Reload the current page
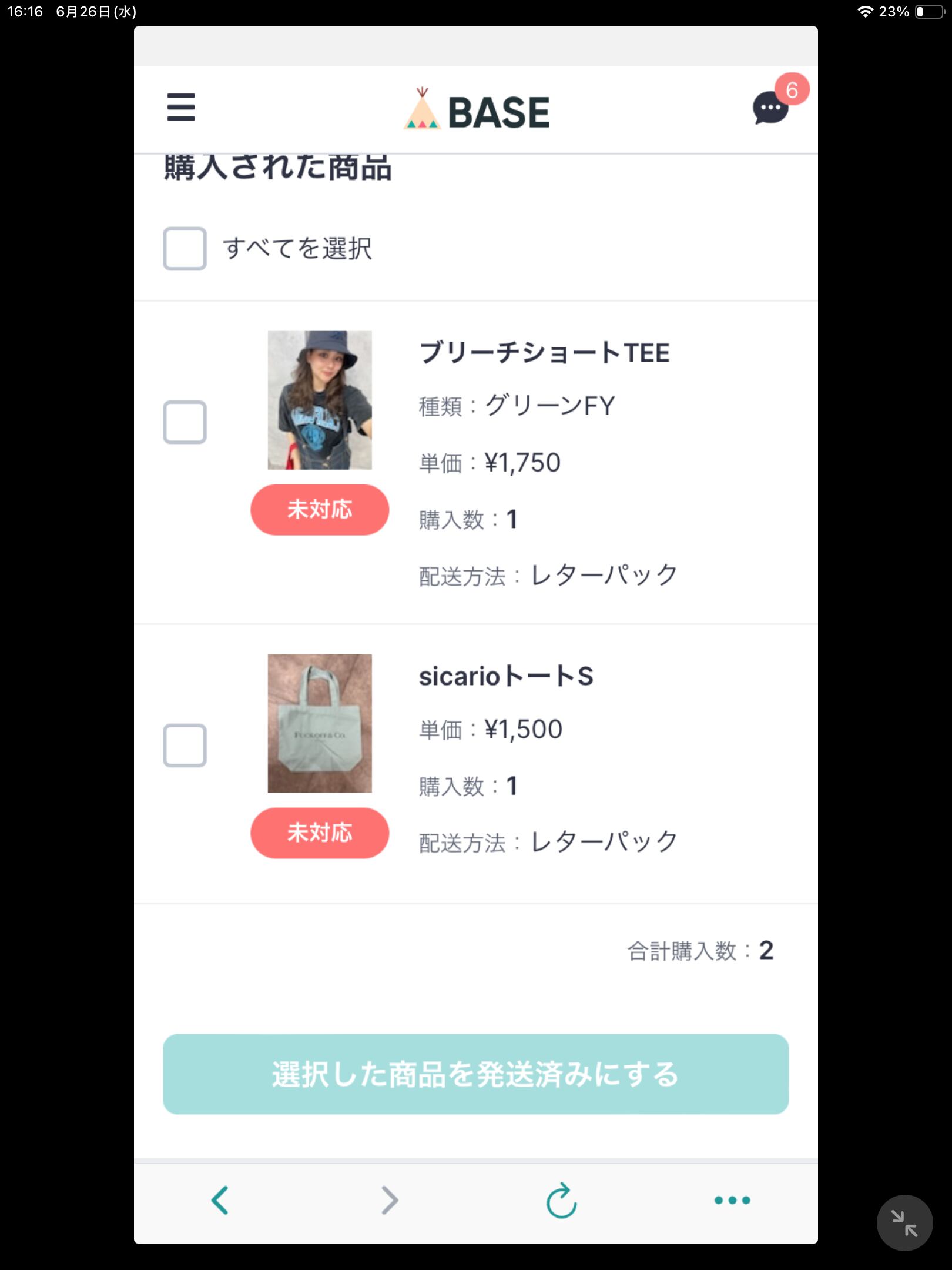This screenshot has height=1270, width=952. (561, 1200)
